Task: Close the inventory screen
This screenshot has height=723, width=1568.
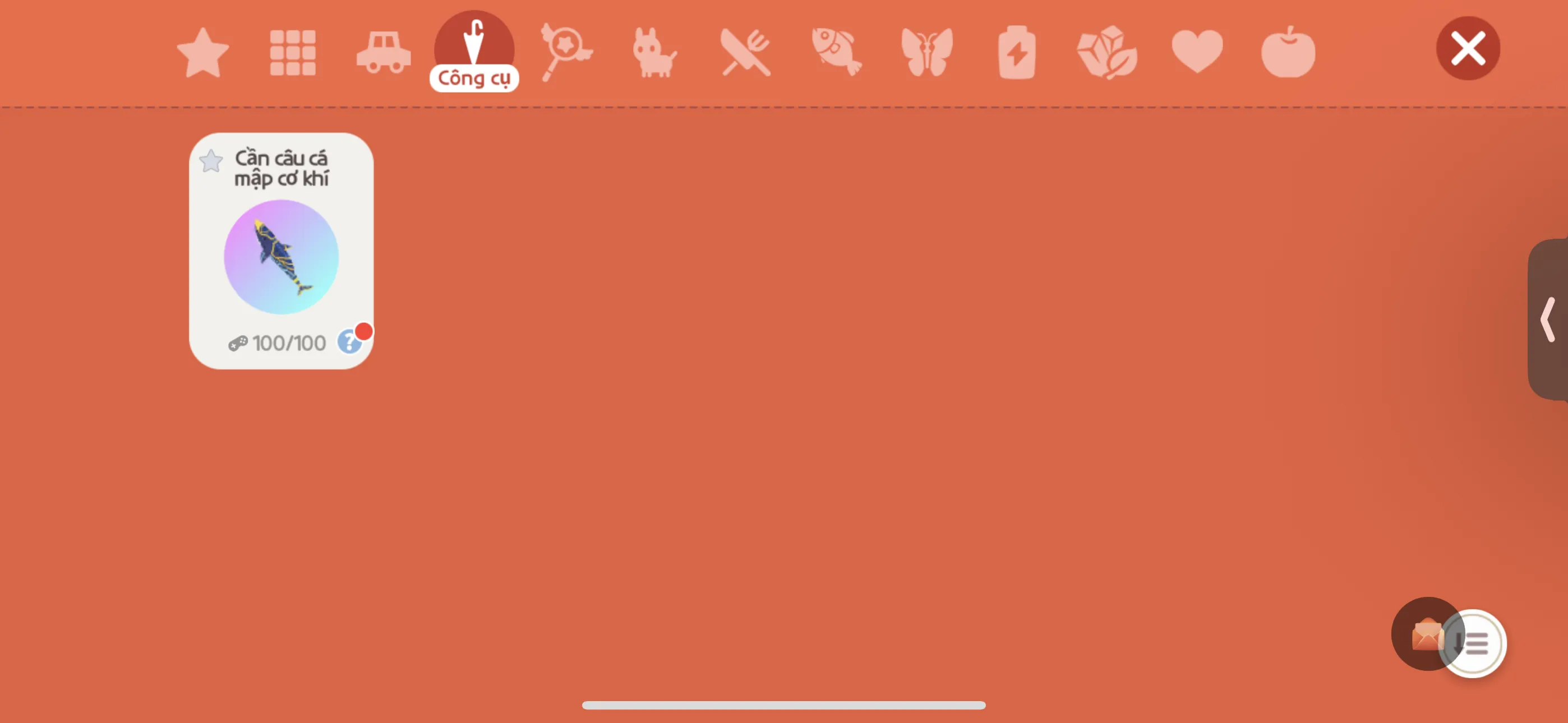Action: coord(1468,49)
